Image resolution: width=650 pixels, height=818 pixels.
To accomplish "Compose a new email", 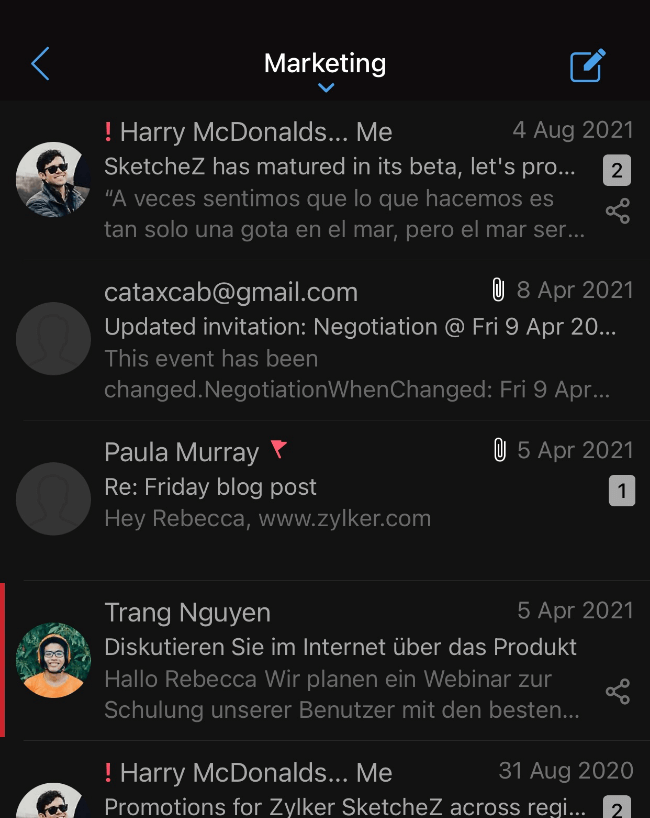I will click(587, 65).
